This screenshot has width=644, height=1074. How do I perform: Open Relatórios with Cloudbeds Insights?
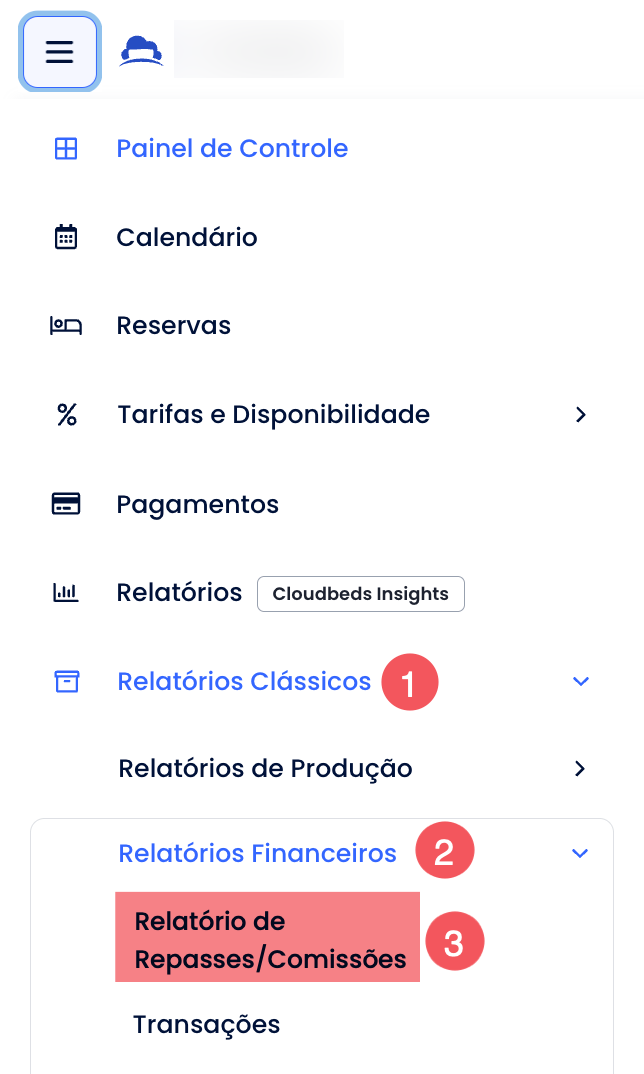(x=180, y=593)
